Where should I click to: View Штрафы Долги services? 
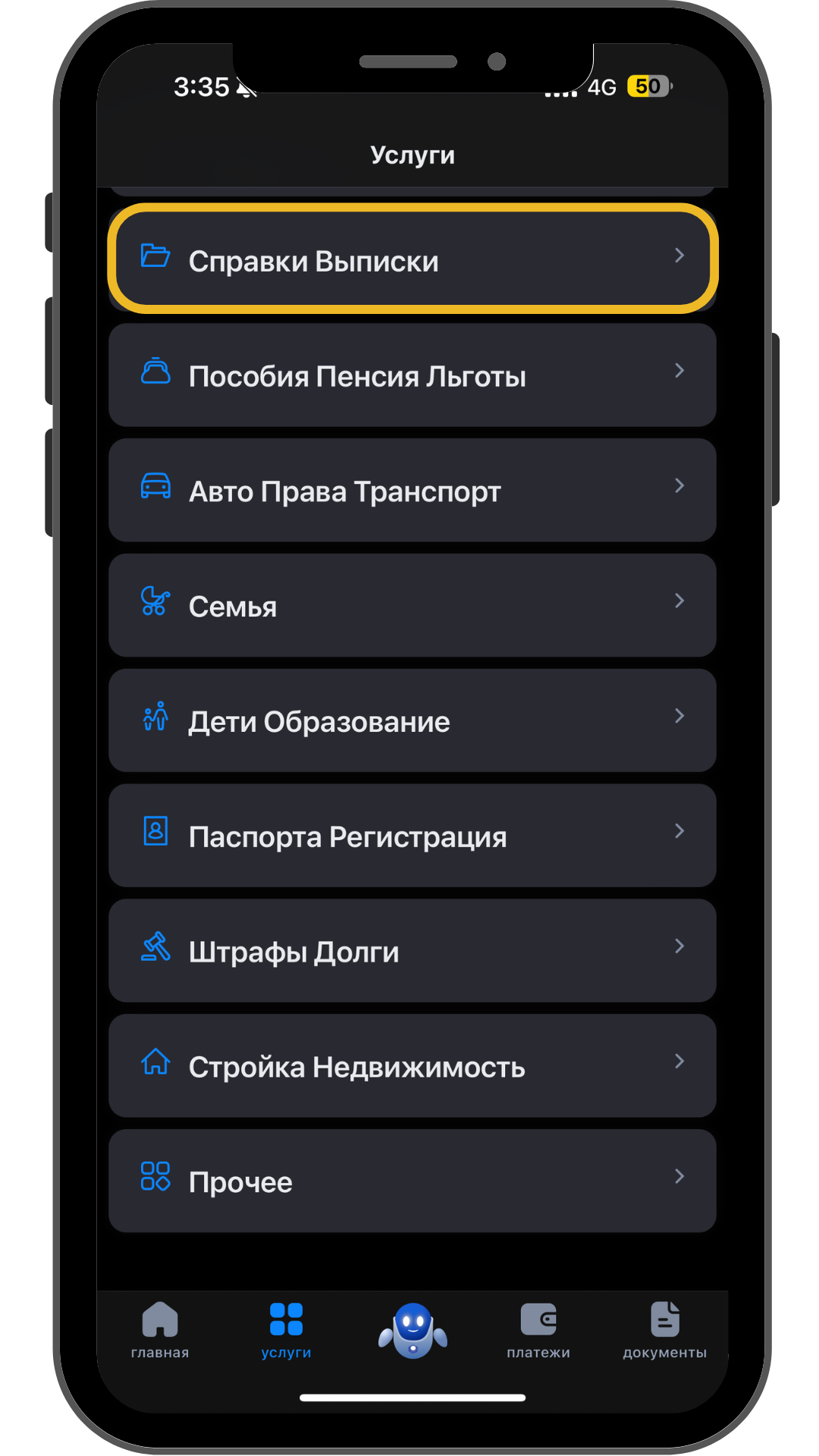click(412, 951)
